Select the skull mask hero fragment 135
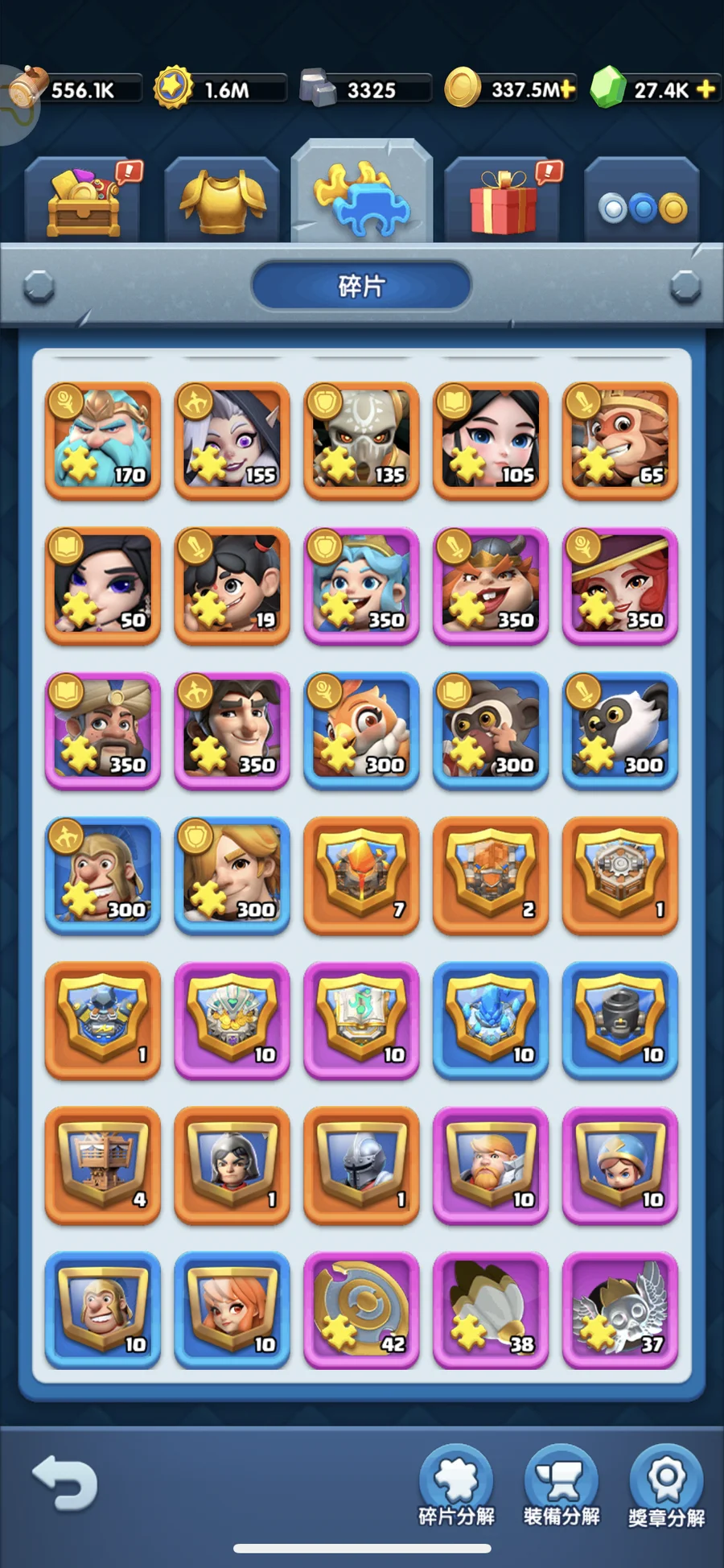Image resolution: width=724 pixels, height=1568 pixels. point(361,440)
